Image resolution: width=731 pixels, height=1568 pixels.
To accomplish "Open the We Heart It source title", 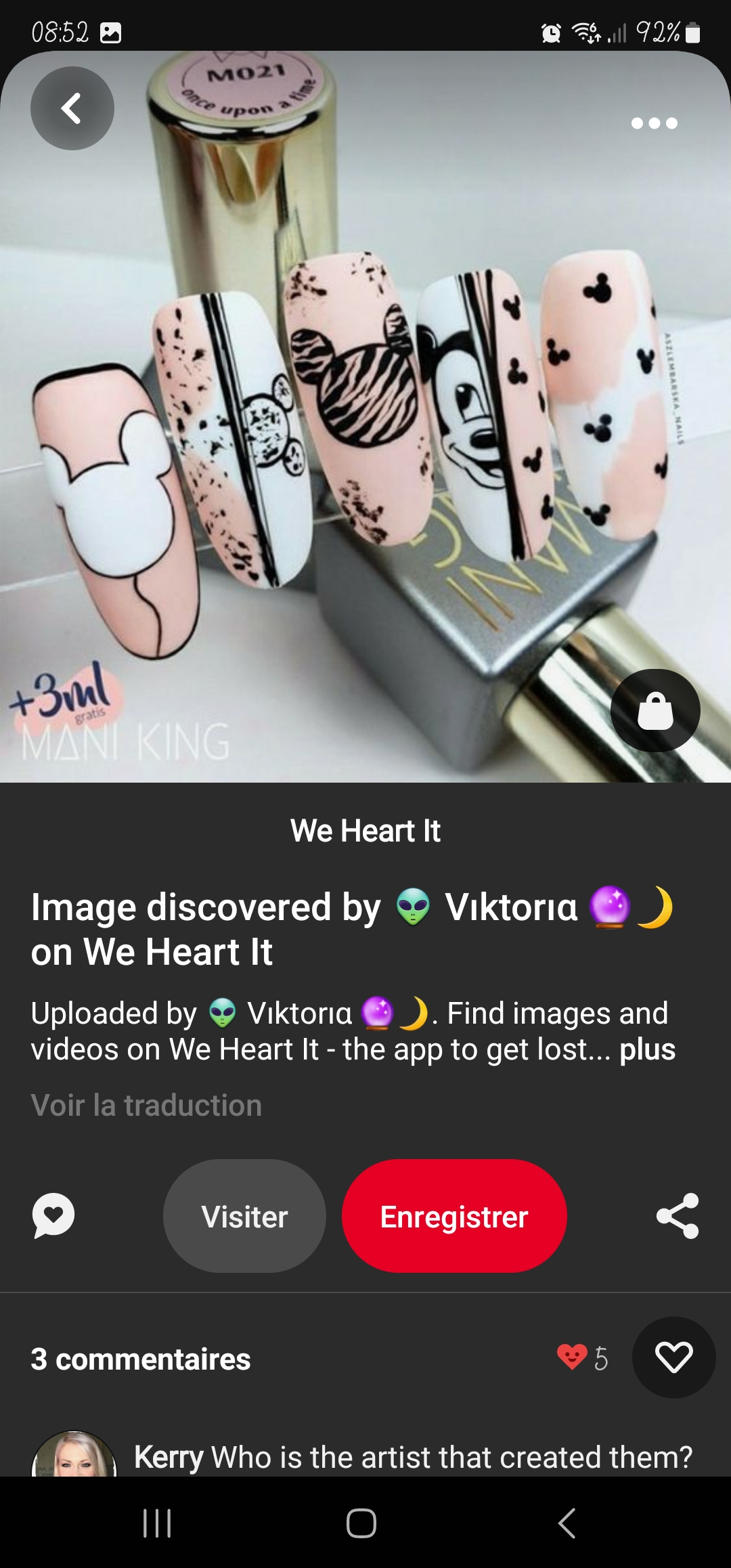I will (365, 831).
